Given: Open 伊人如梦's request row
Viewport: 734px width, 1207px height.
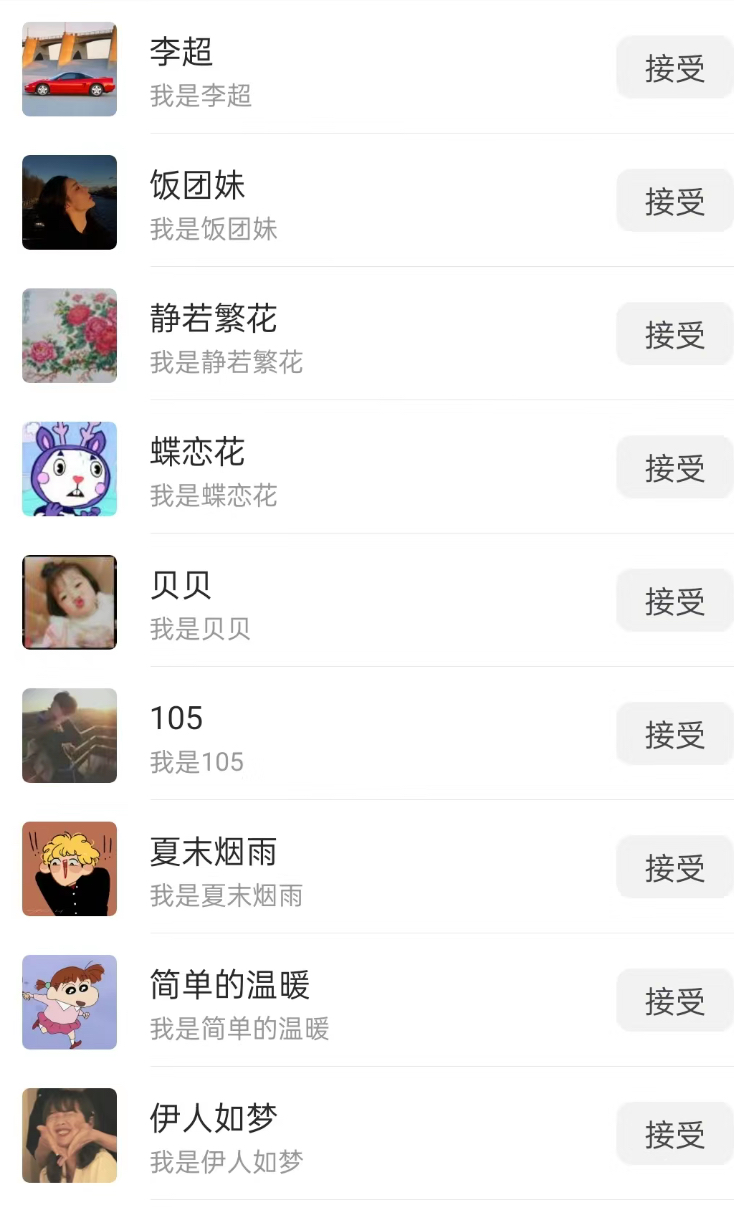Looking at the screenshot, I should click(350, 1134).
